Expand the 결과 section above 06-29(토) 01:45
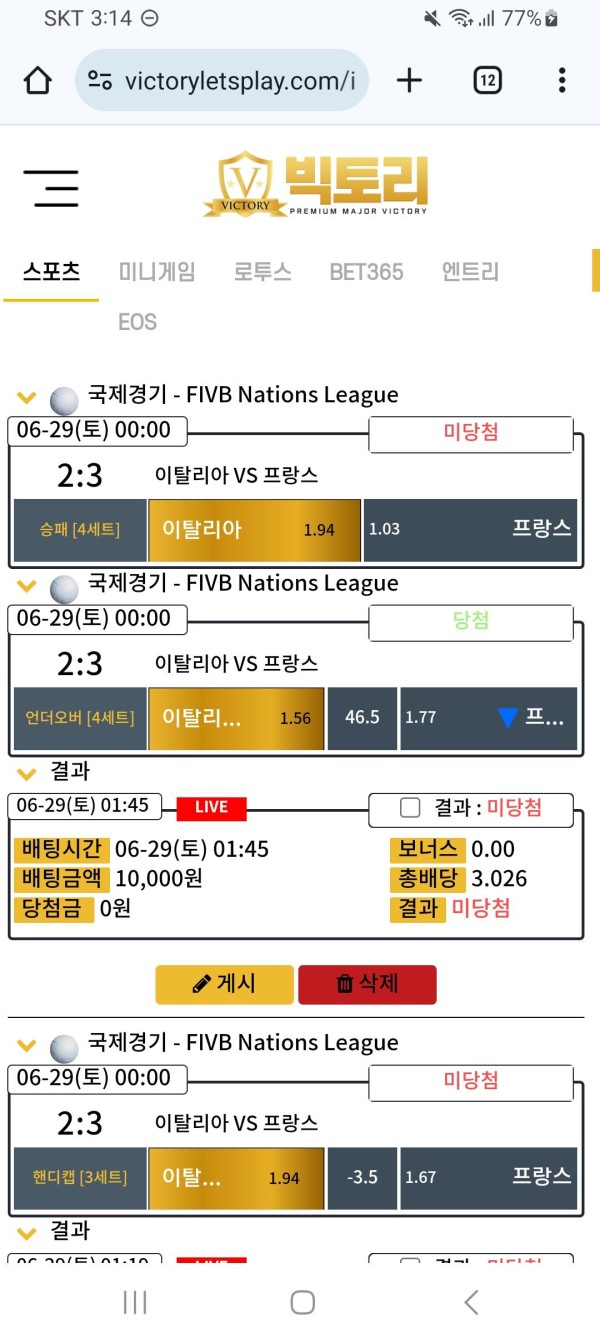This screenshot has height=1338, width=600. pyautogui.click(x=27, y=772)
